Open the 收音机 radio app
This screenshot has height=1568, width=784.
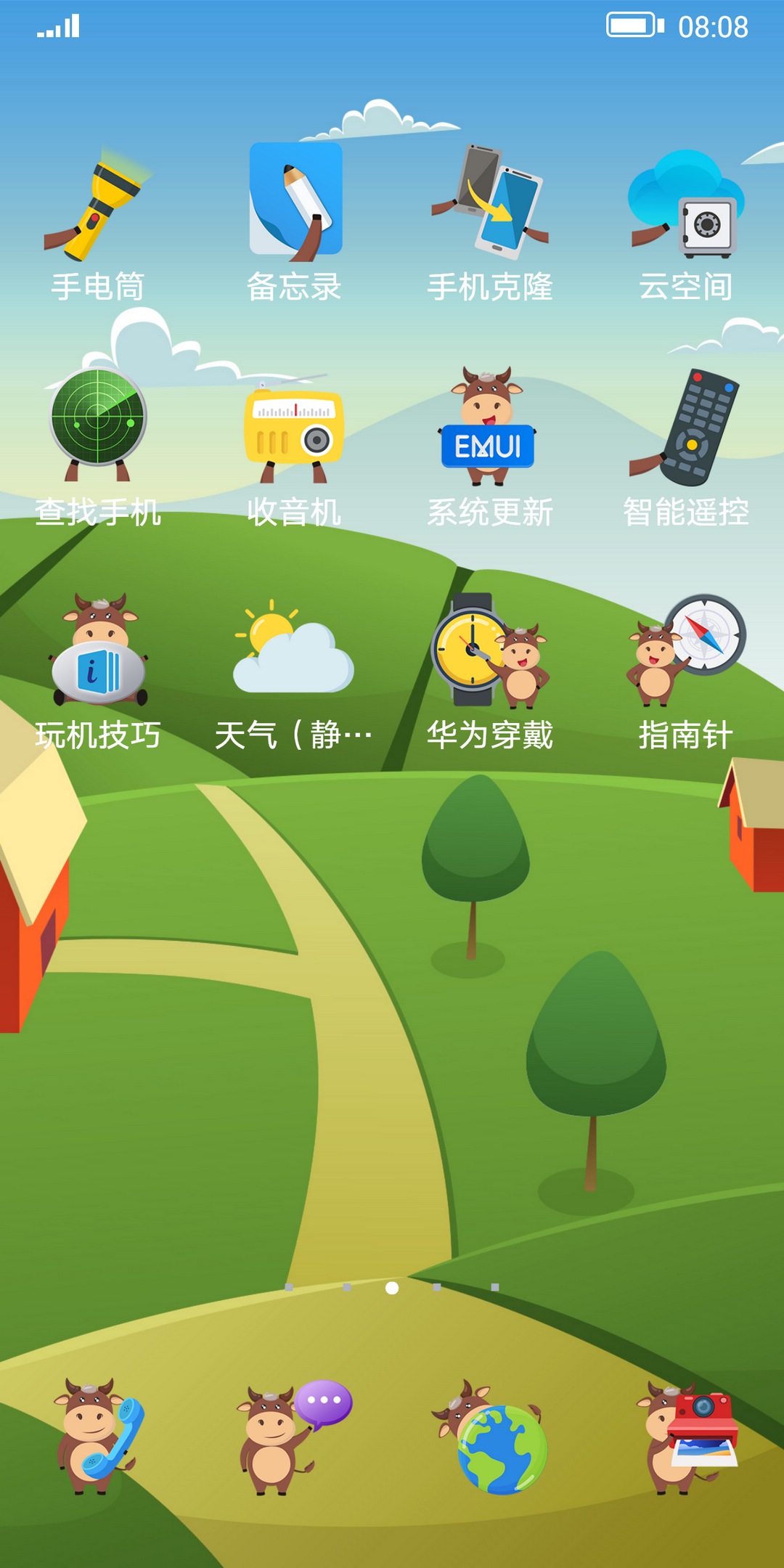pos(294,428)
